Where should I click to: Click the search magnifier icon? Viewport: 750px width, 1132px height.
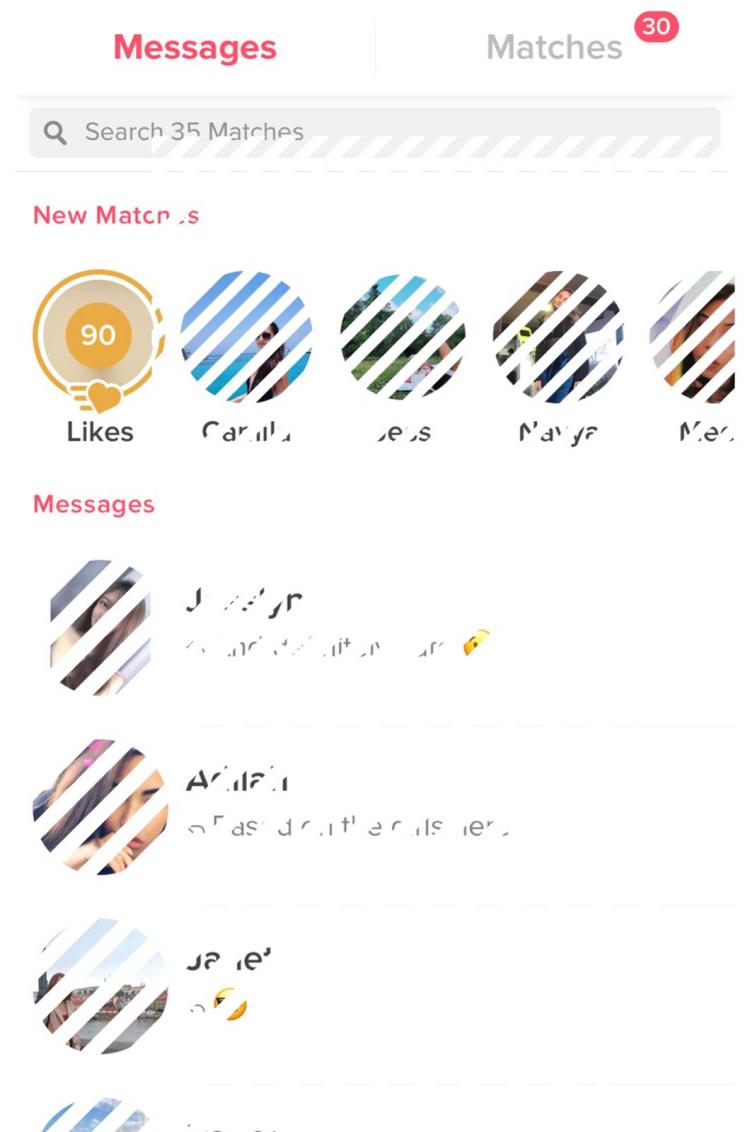click(56, 132)
